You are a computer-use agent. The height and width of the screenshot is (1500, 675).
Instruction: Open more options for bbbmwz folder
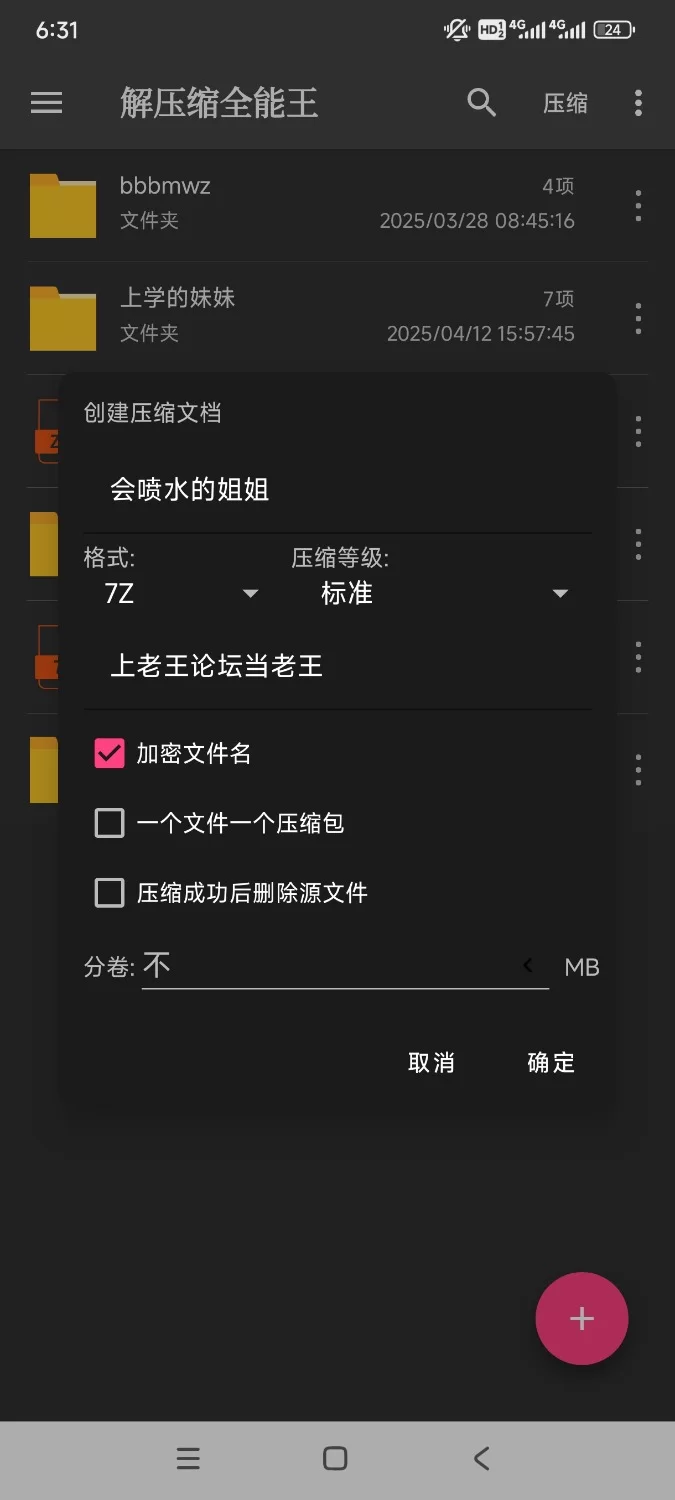638,205
